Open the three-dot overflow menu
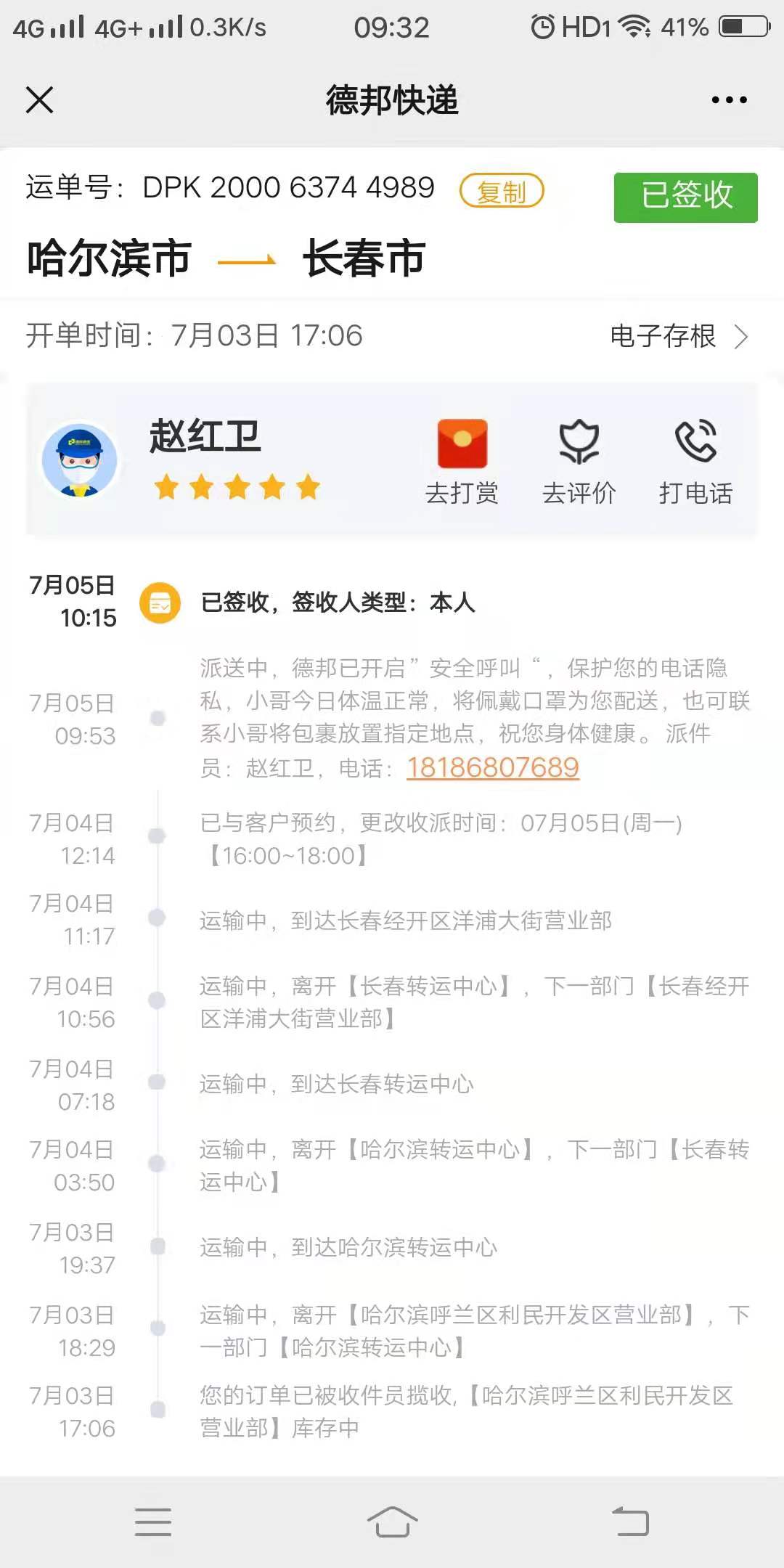The height and width of the screenshot is (1568, 784). coord(729,100)
